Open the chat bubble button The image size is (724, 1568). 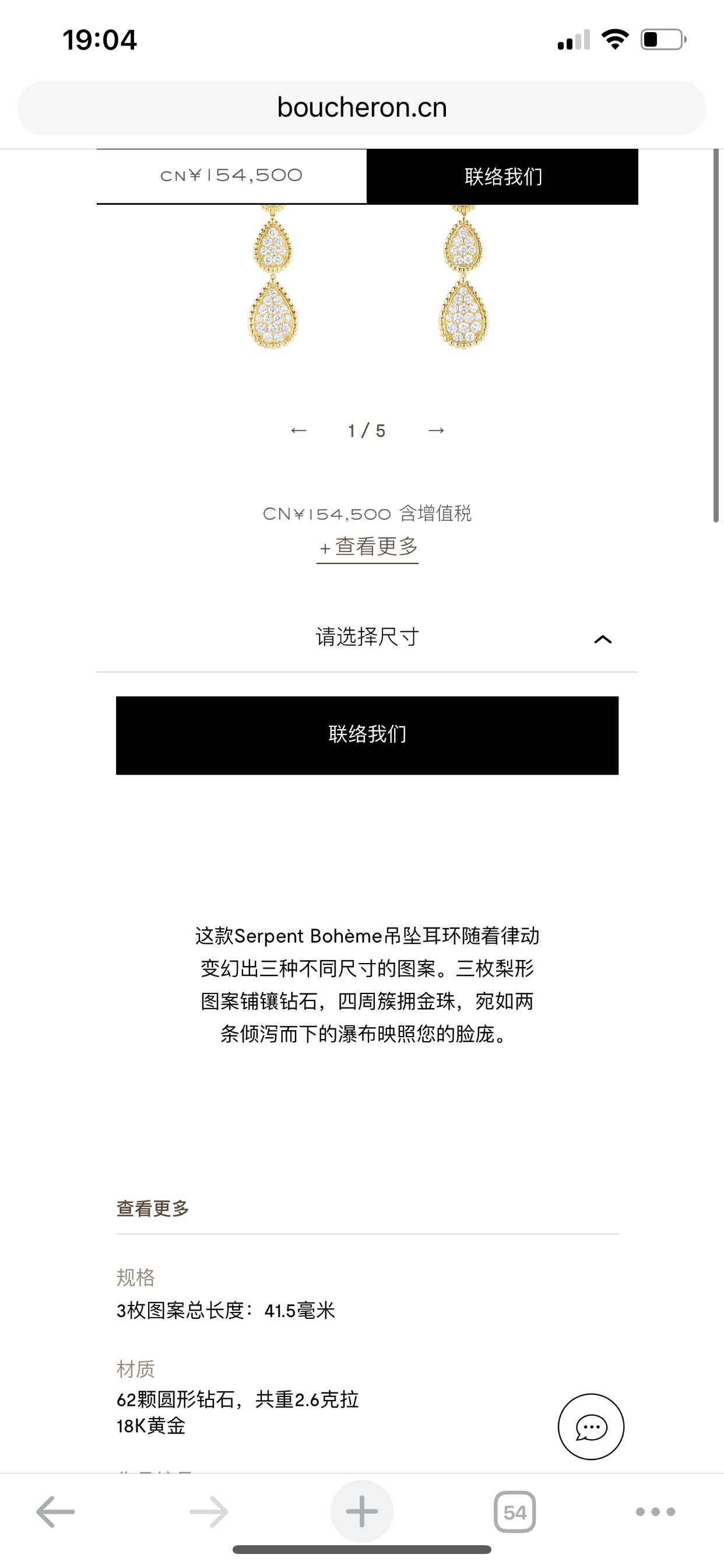(591, 1427)
